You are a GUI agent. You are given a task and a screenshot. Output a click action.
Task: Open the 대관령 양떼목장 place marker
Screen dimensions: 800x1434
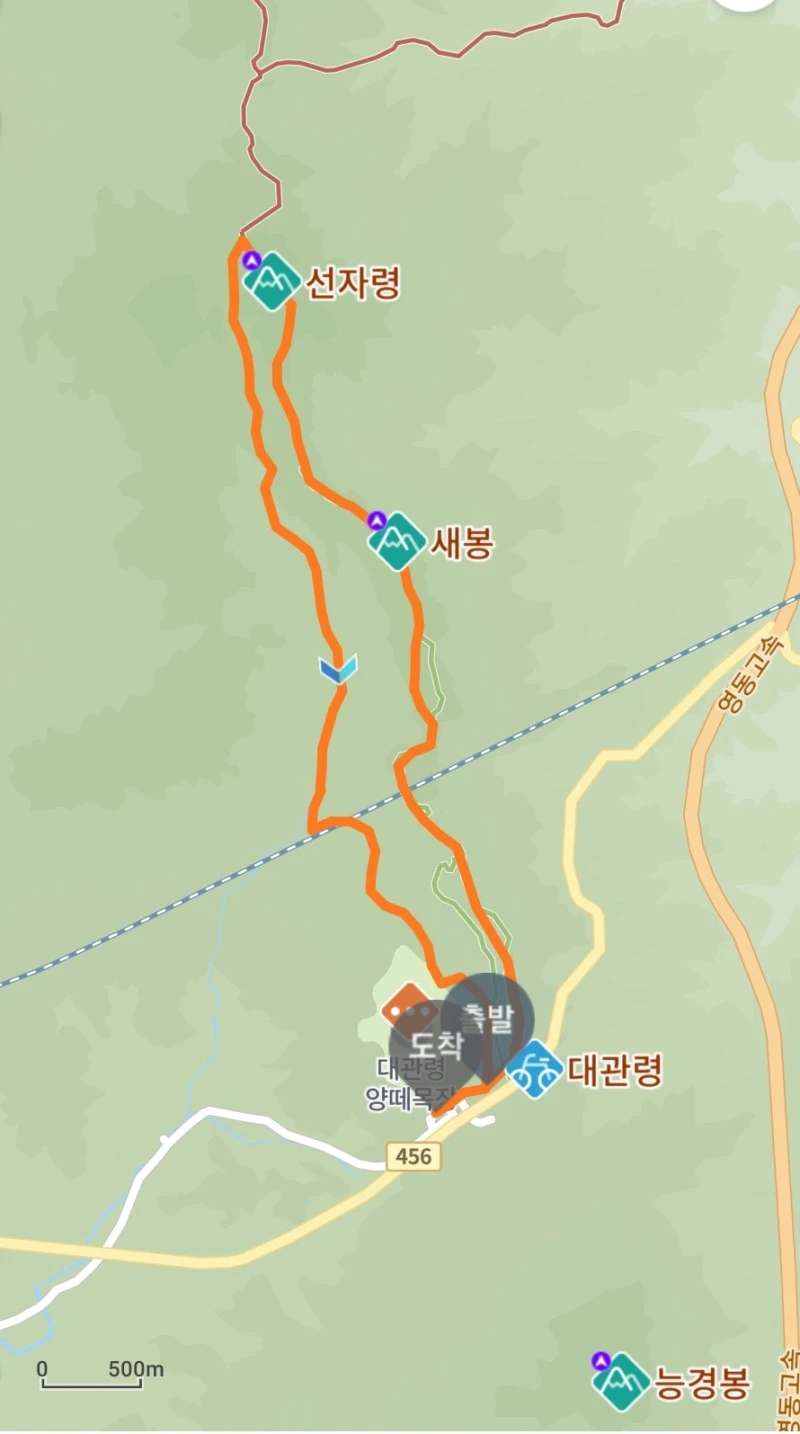pyautogui.click(x=407, y=1007)
